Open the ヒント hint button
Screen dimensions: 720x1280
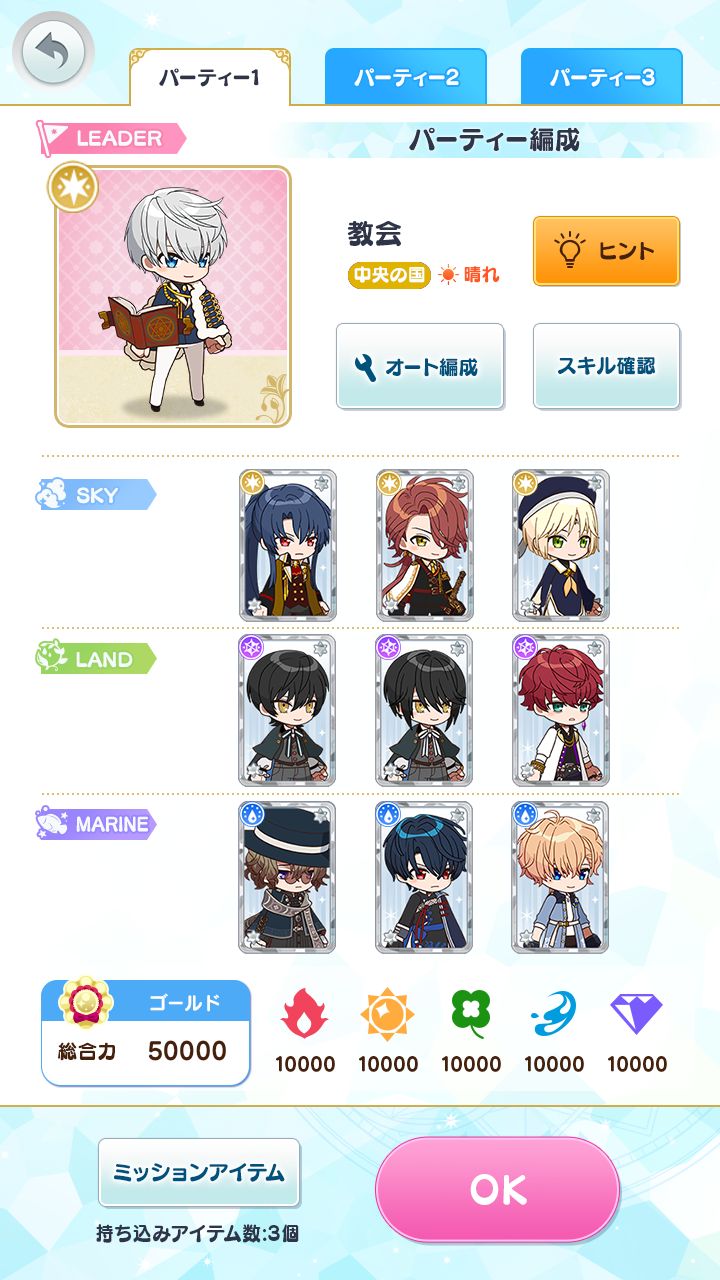coord(606,251)
